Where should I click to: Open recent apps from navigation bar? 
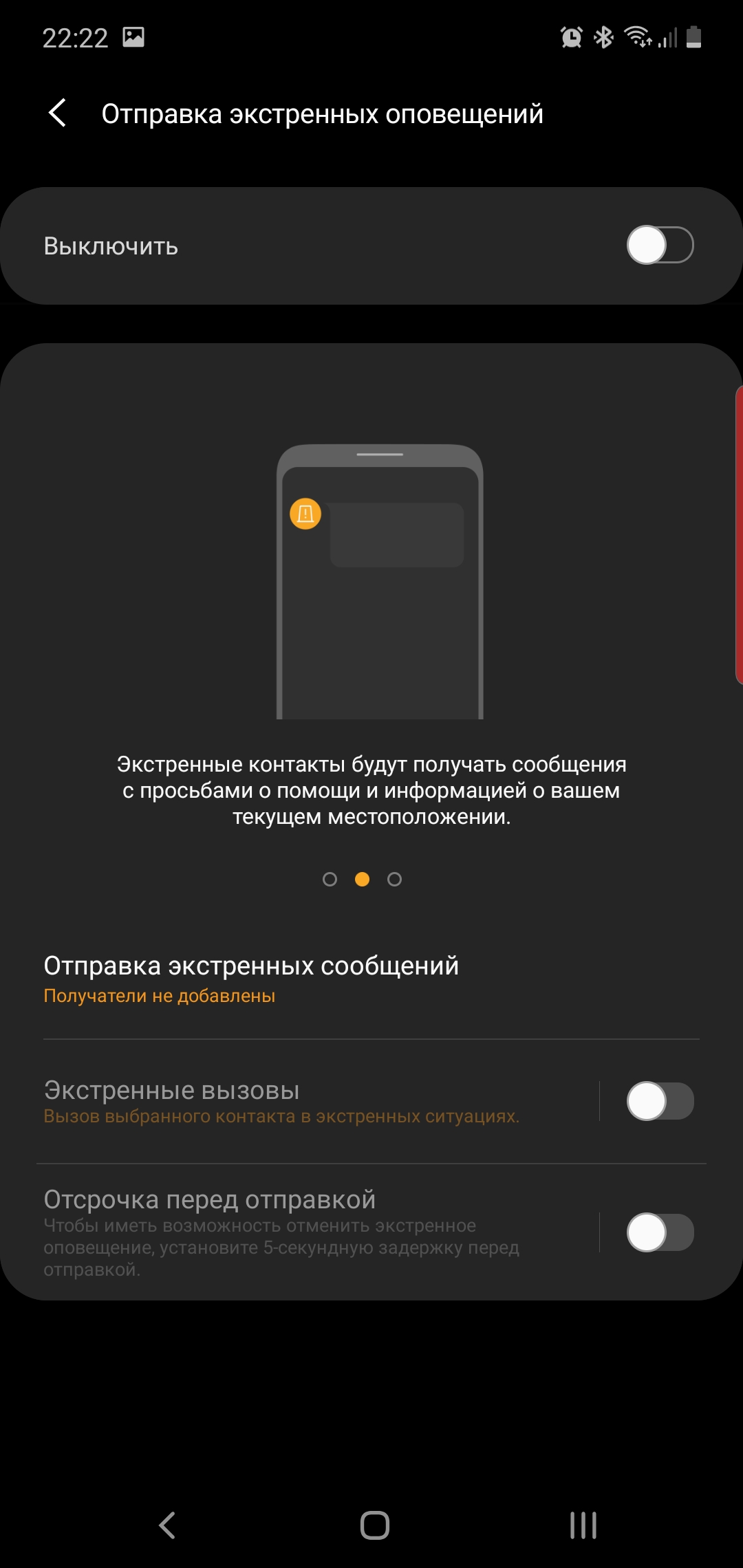click(583, 1525)
